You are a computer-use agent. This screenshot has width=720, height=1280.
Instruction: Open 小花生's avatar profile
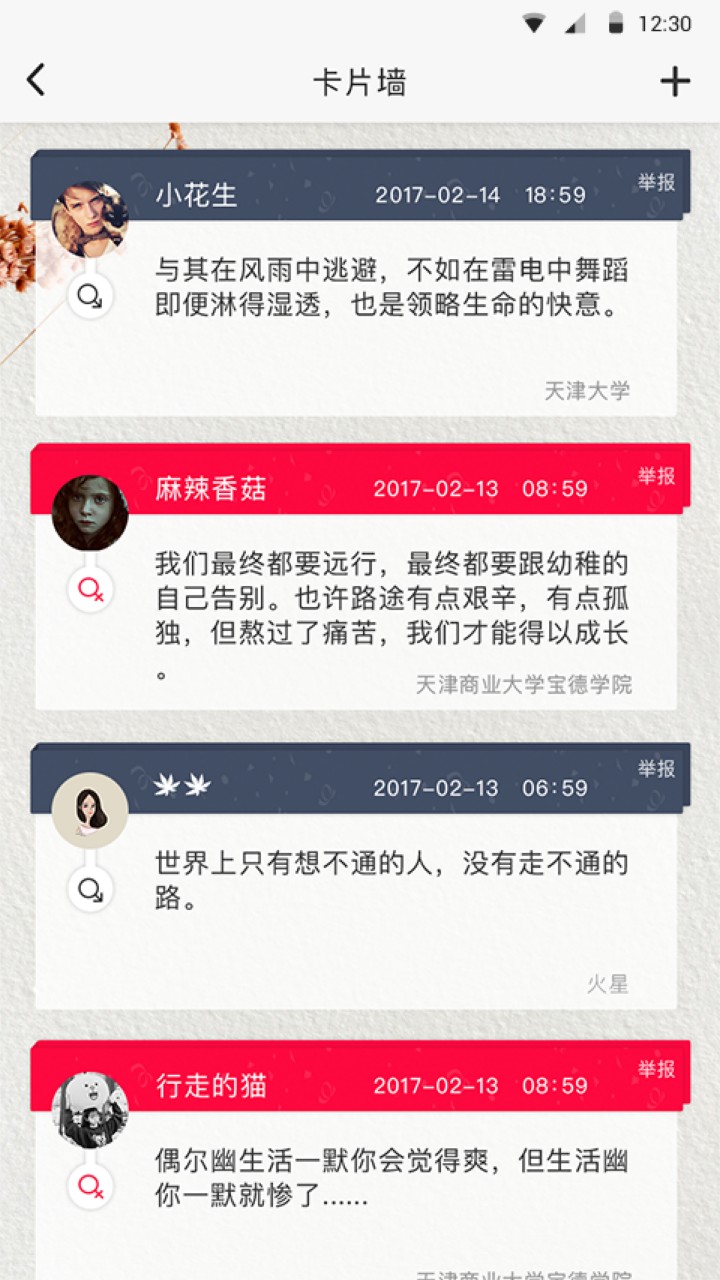(x=89, y=219)
